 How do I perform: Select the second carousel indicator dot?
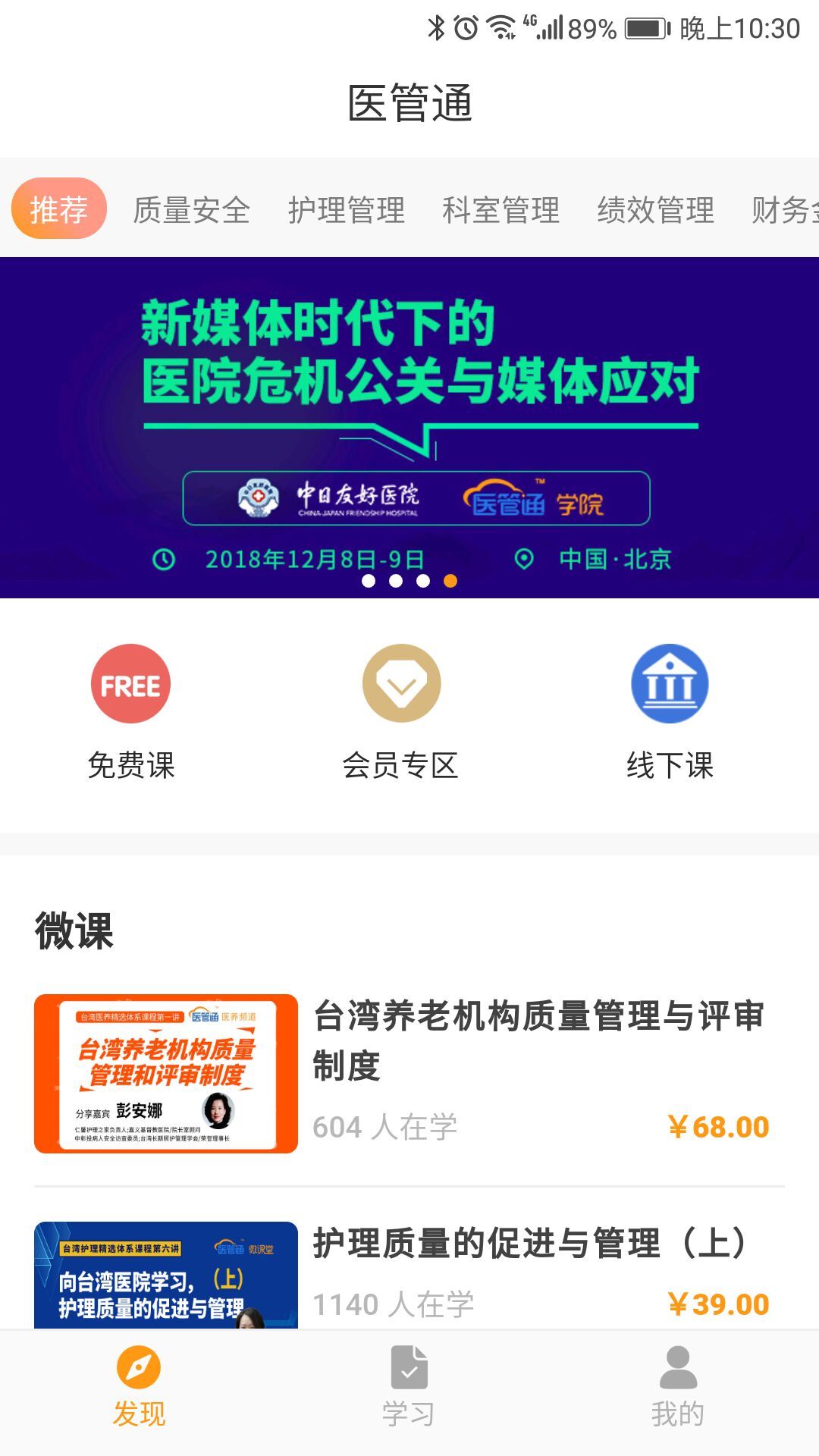(x=396, y=581)
